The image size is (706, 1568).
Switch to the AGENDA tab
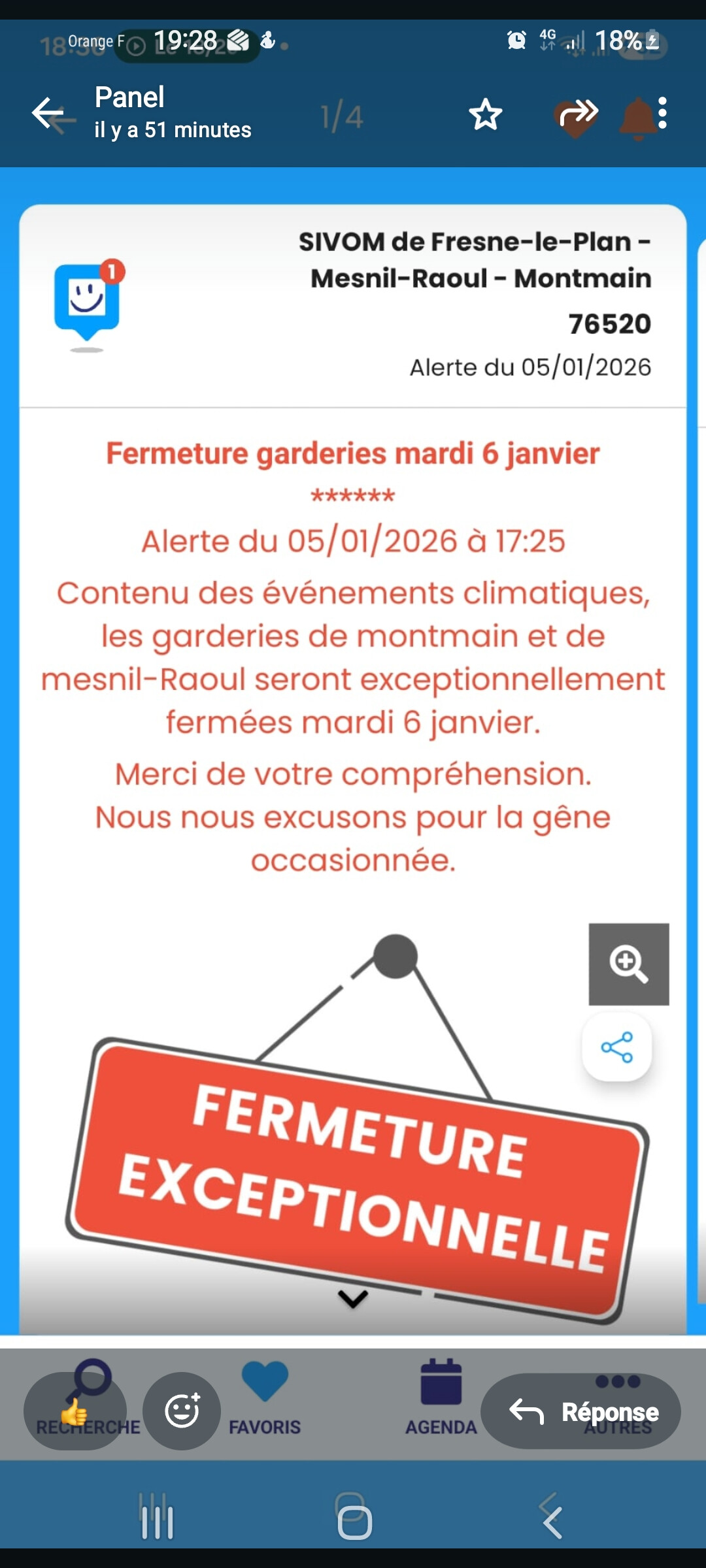pos(441,1398)
